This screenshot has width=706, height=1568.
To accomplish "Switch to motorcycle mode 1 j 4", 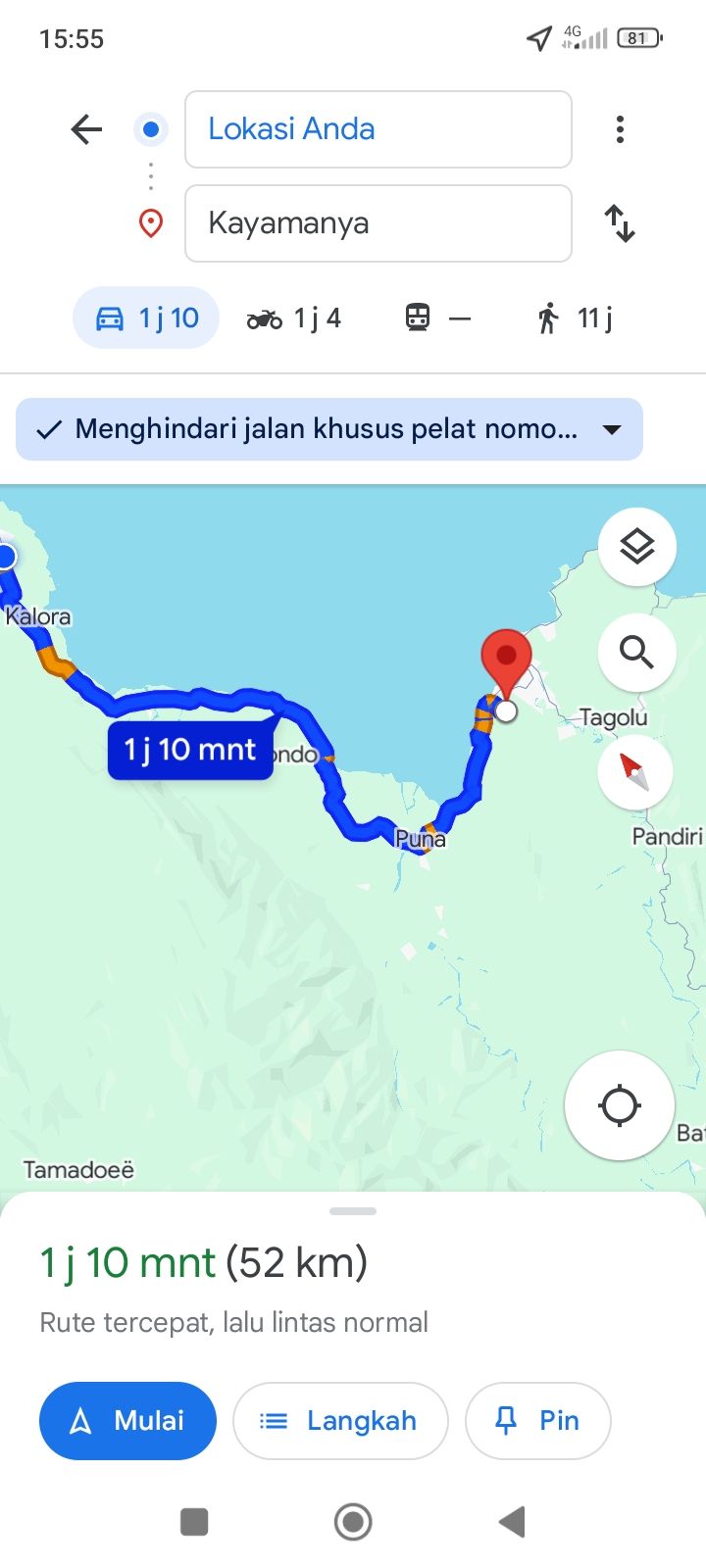I will point(293,318).
